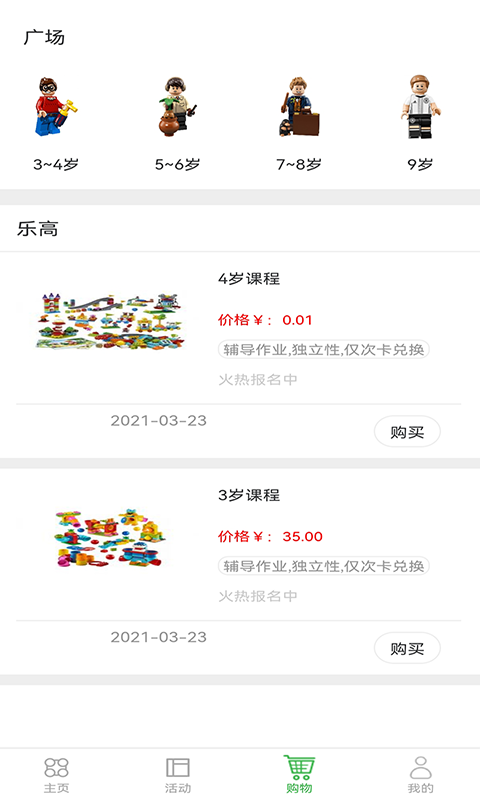Viewport: 480px width, 800px height.
Task: Switch to the 主页 tab
Action: tap(56, 775)
